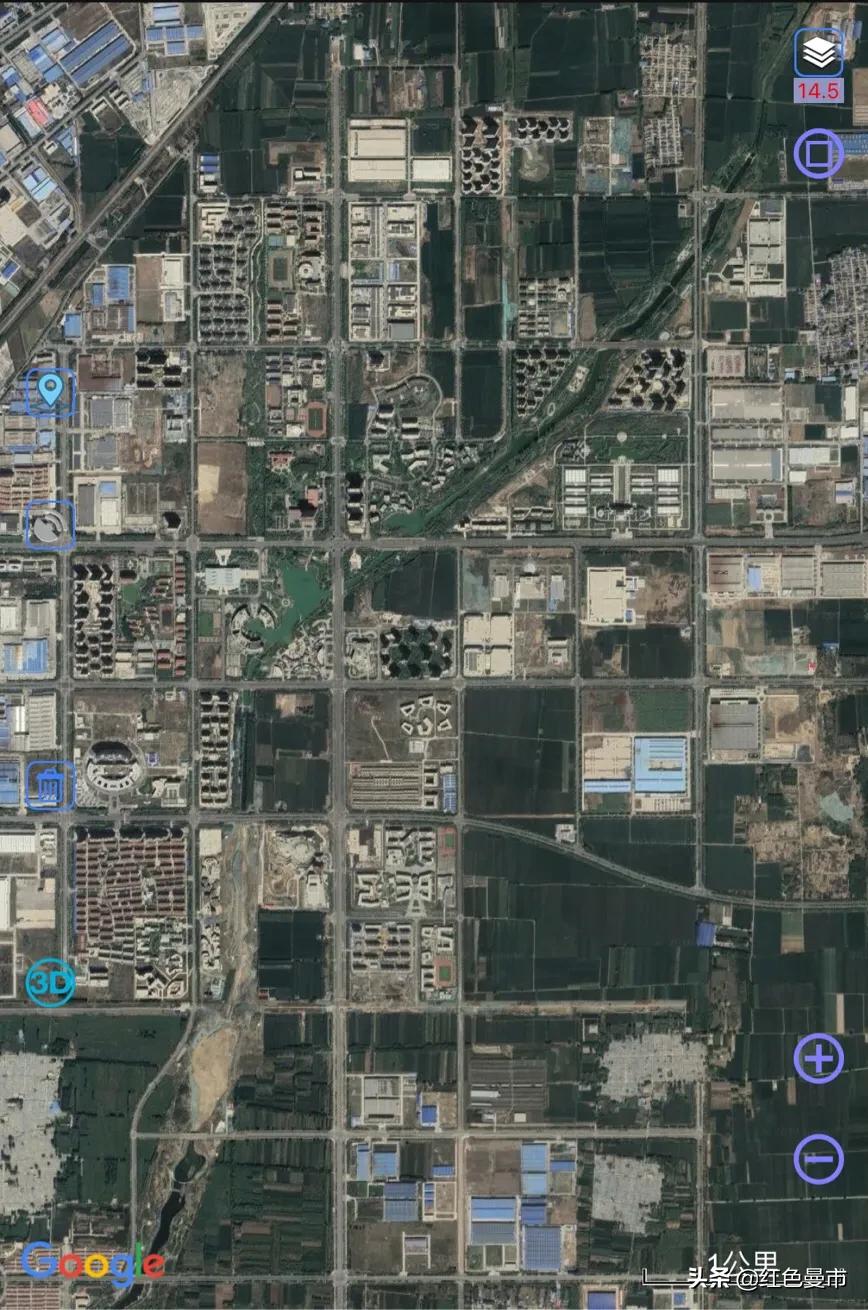The image size is (868, 1310).
Task: Switch to 3D view mode
Action: tap(48, 983)
